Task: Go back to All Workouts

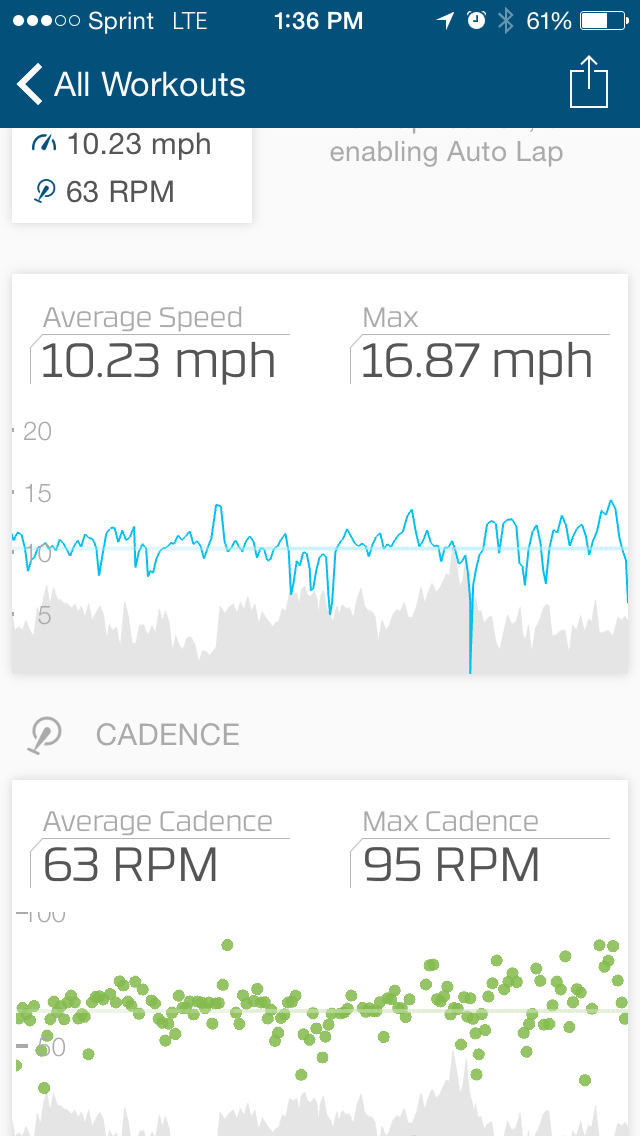Action: (x=130, y=85)
